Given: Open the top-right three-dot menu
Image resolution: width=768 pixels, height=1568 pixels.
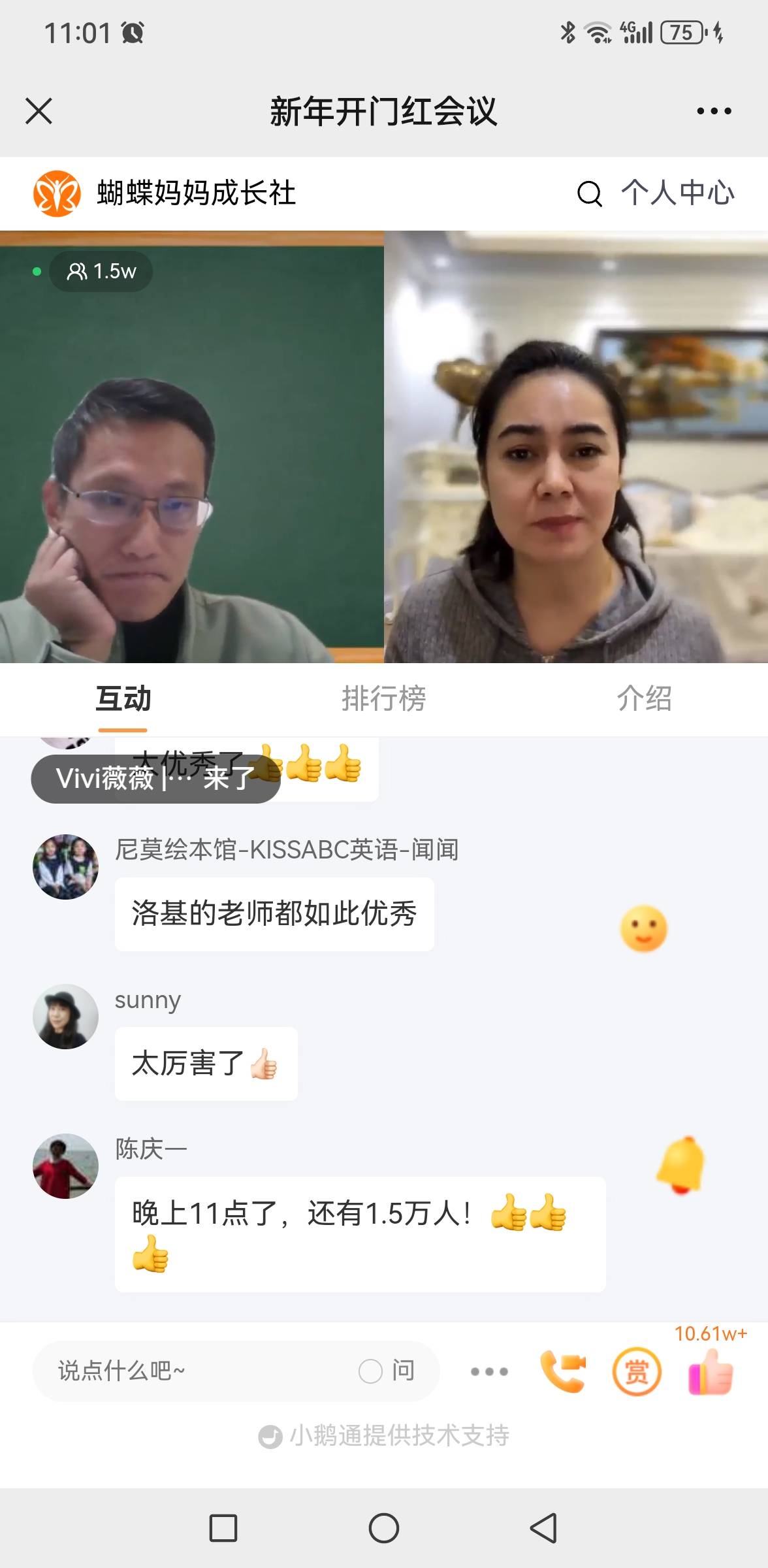Looking at the screenshot, I should pyautogui.click(x=714, y=111).
